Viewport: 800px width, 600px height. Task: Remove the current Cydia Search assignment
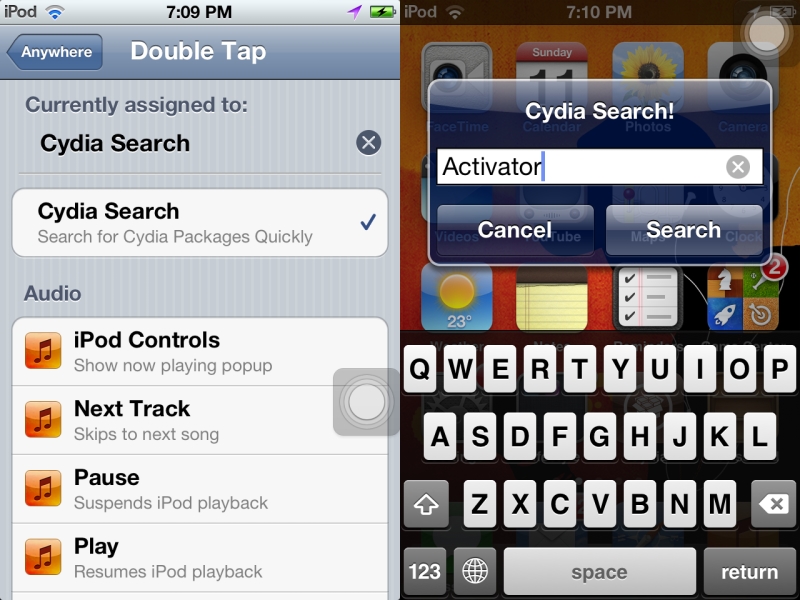coord(368,143)
